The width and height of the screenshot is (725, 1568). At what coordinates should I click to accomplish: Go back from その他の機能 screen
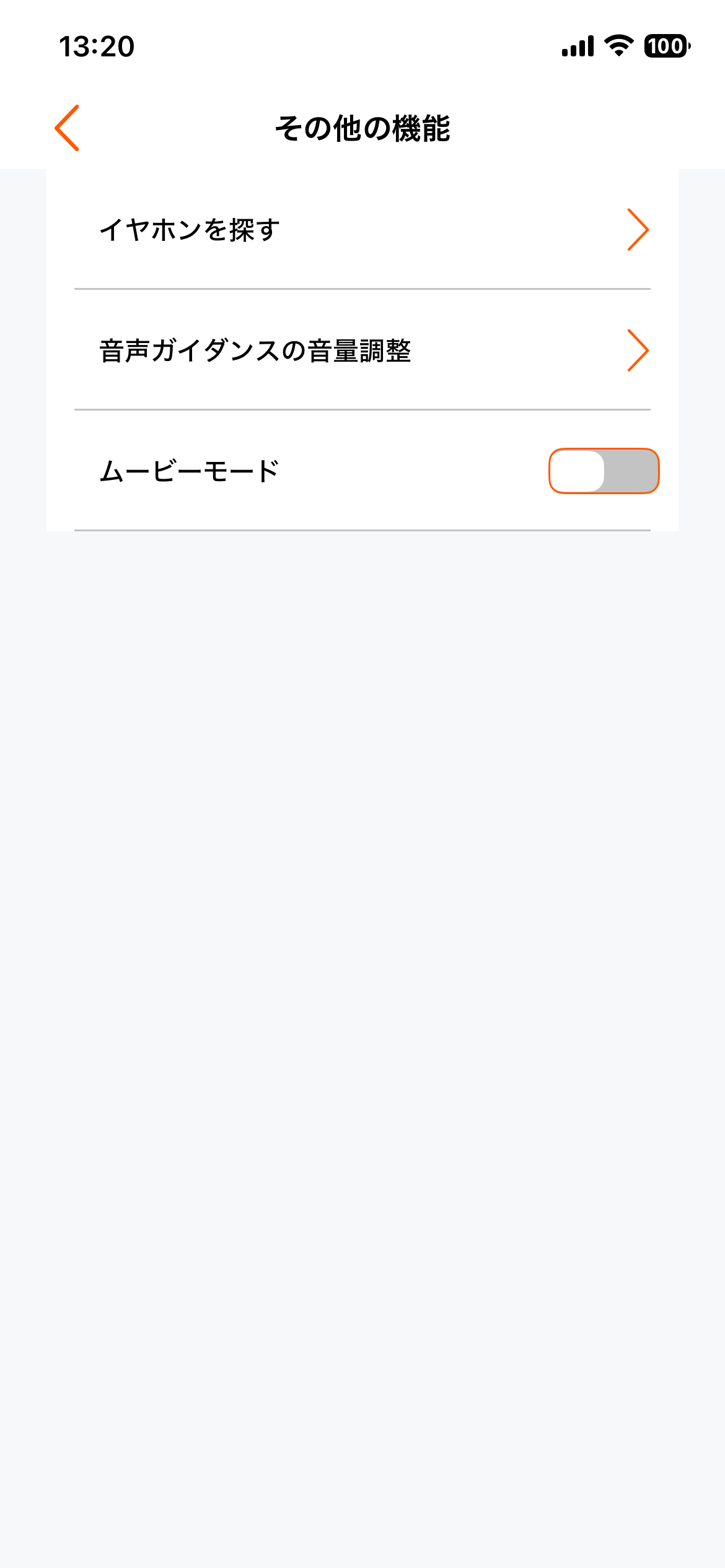click(67, 128)
